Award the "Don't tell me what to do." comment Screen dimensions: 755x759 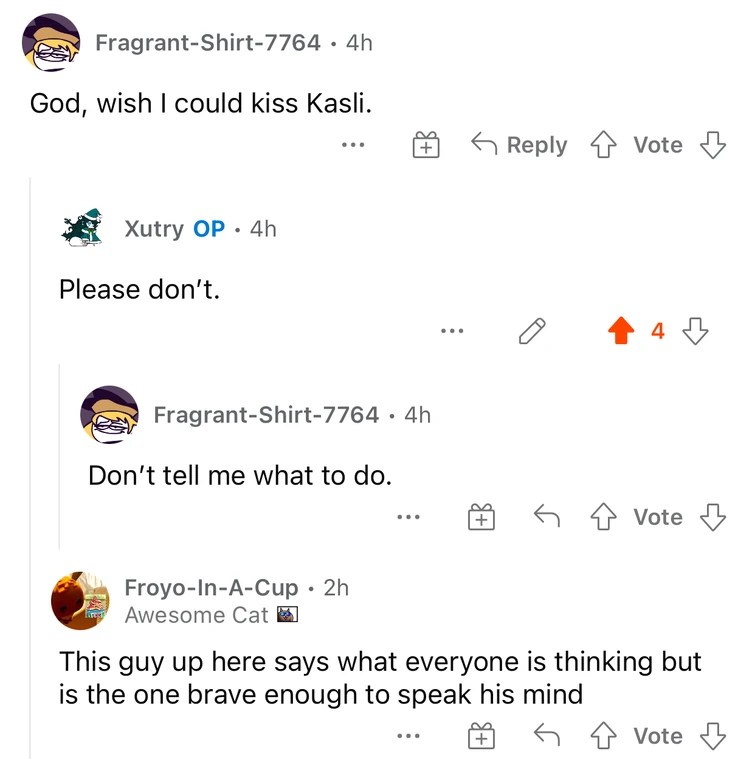pyautogui.click(x=481, y=516)
